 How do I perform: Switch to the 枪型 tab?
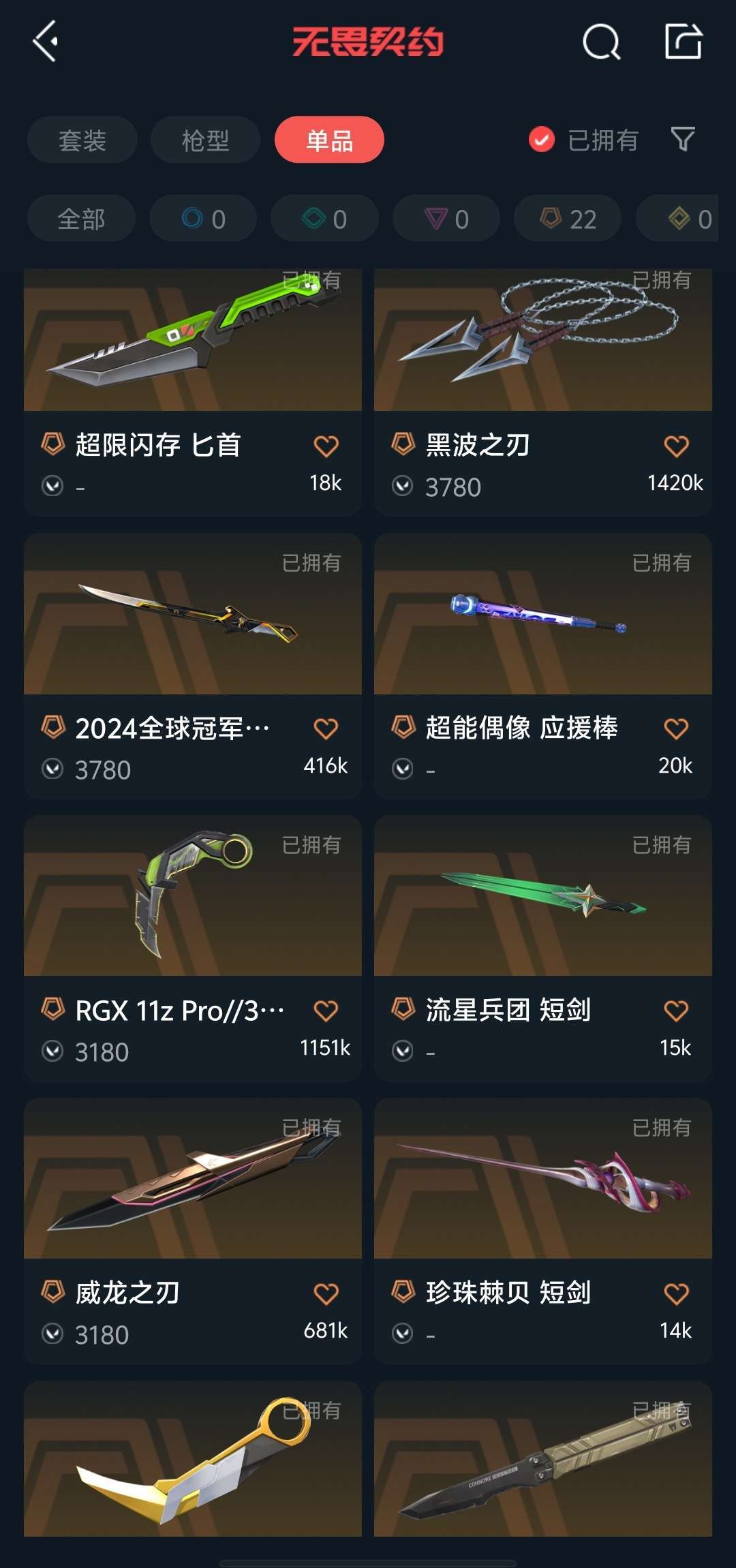[x=205, y=140]
